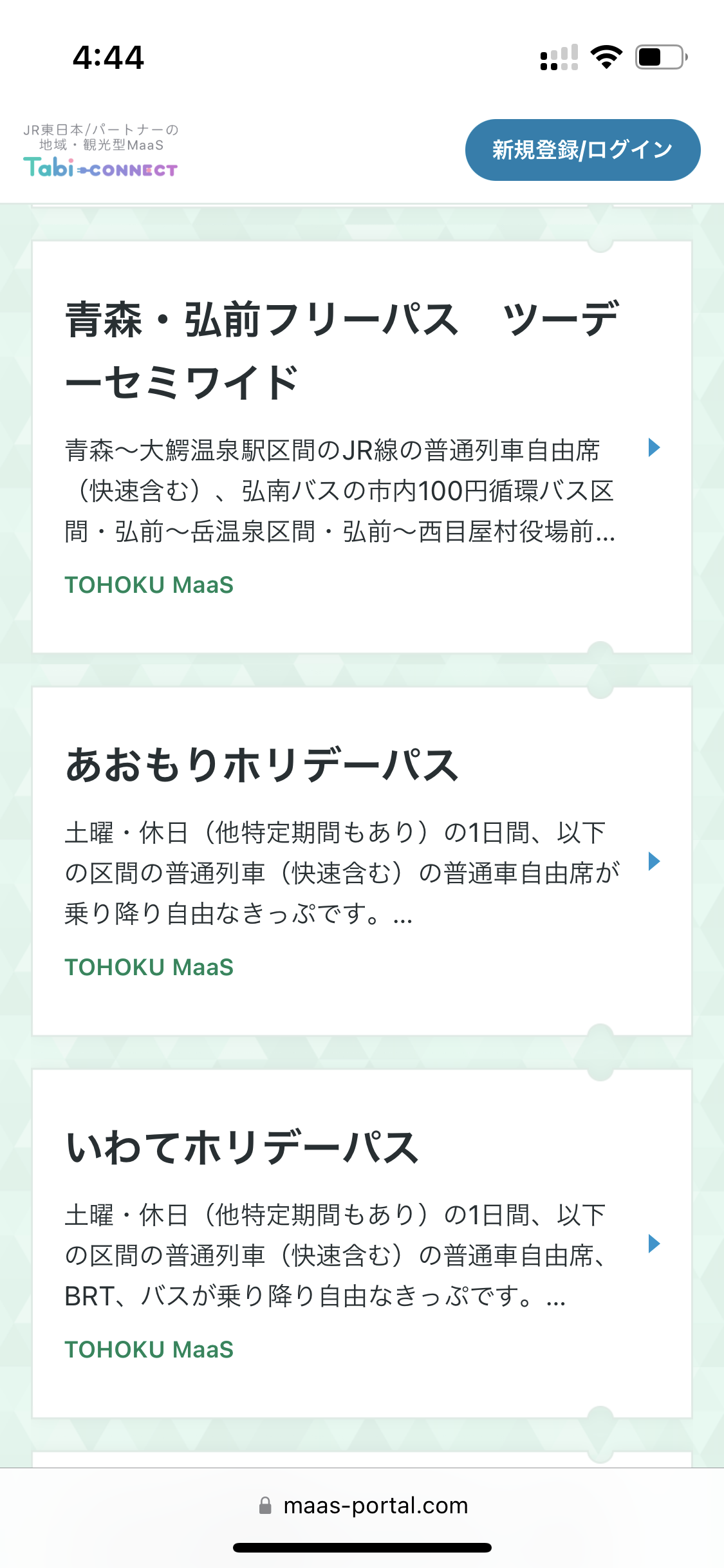Image resolution: width=724 pixels, height=1568 pixels.
Task: Open the あおもりホリデーパス card
Action: click(362, 861)
